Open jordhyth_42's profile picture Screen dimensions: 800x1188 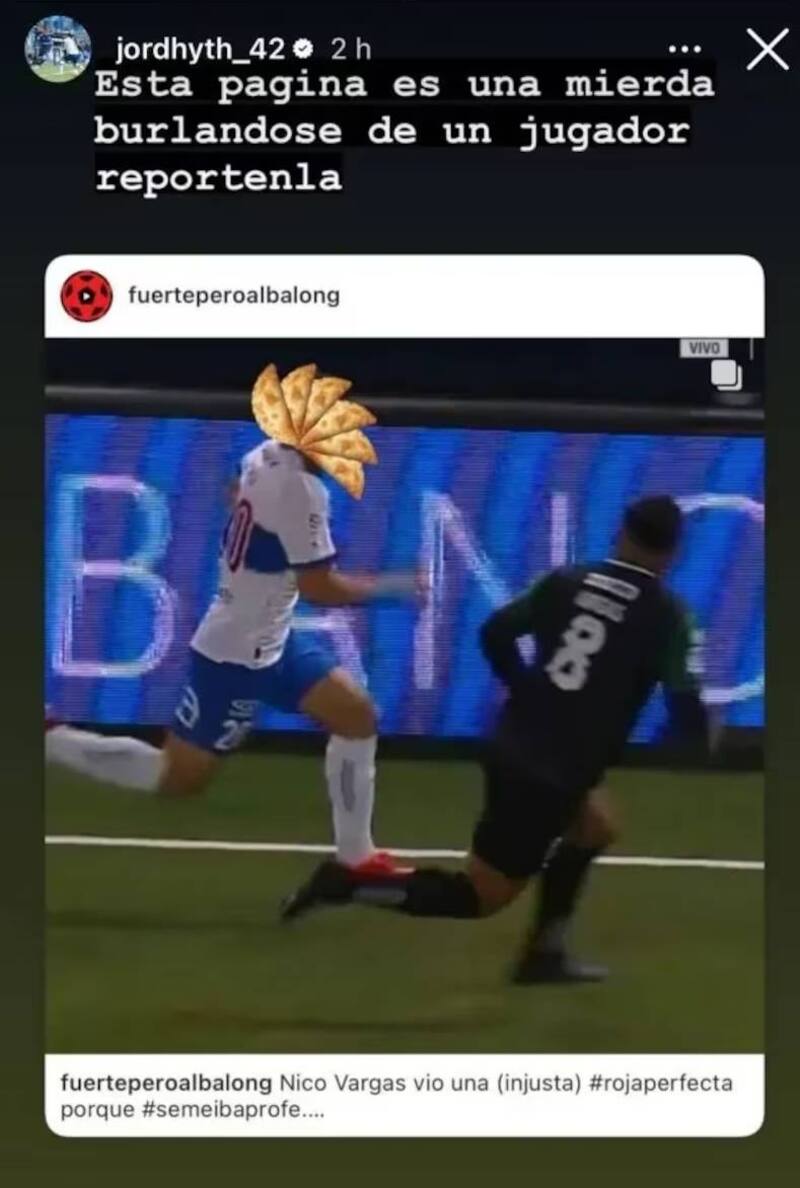pyautogui.click(x=57, y=49)
